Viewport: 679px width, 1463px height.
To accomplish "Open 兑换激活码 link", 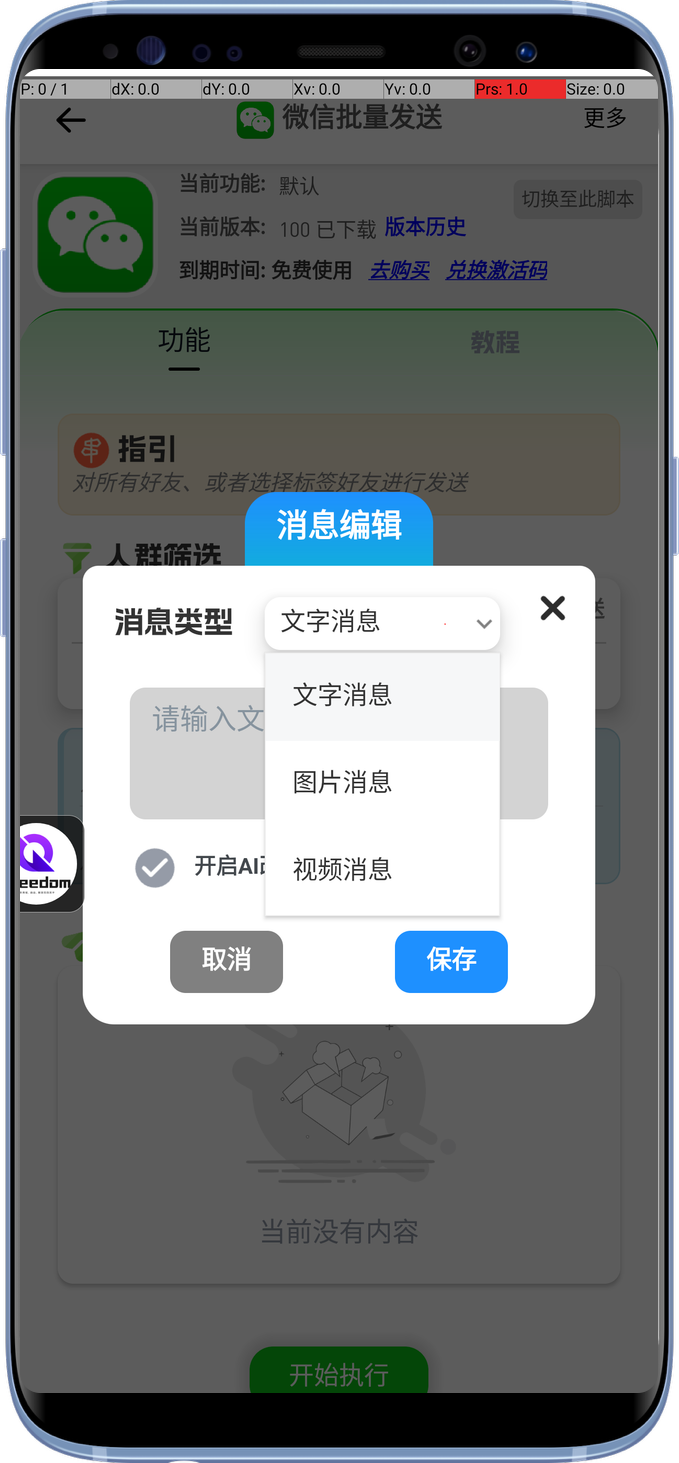I will pyautogui.click(x=496, y=270).
